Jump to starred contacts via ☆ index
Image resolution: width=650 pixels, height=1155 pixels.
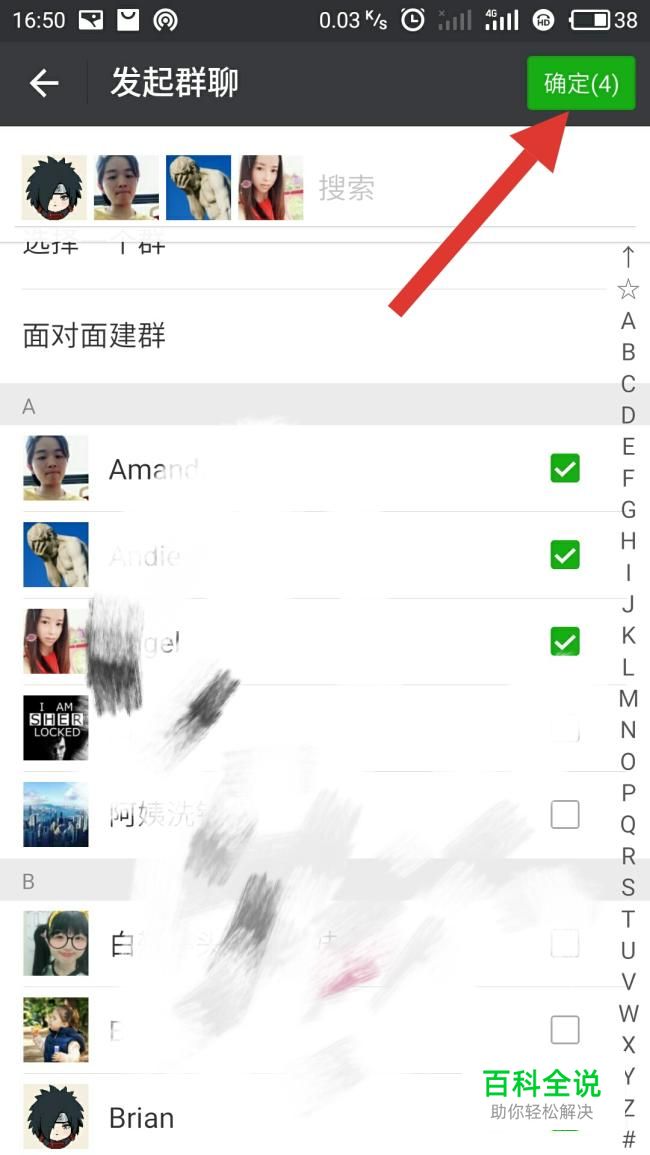pos(628,290)
